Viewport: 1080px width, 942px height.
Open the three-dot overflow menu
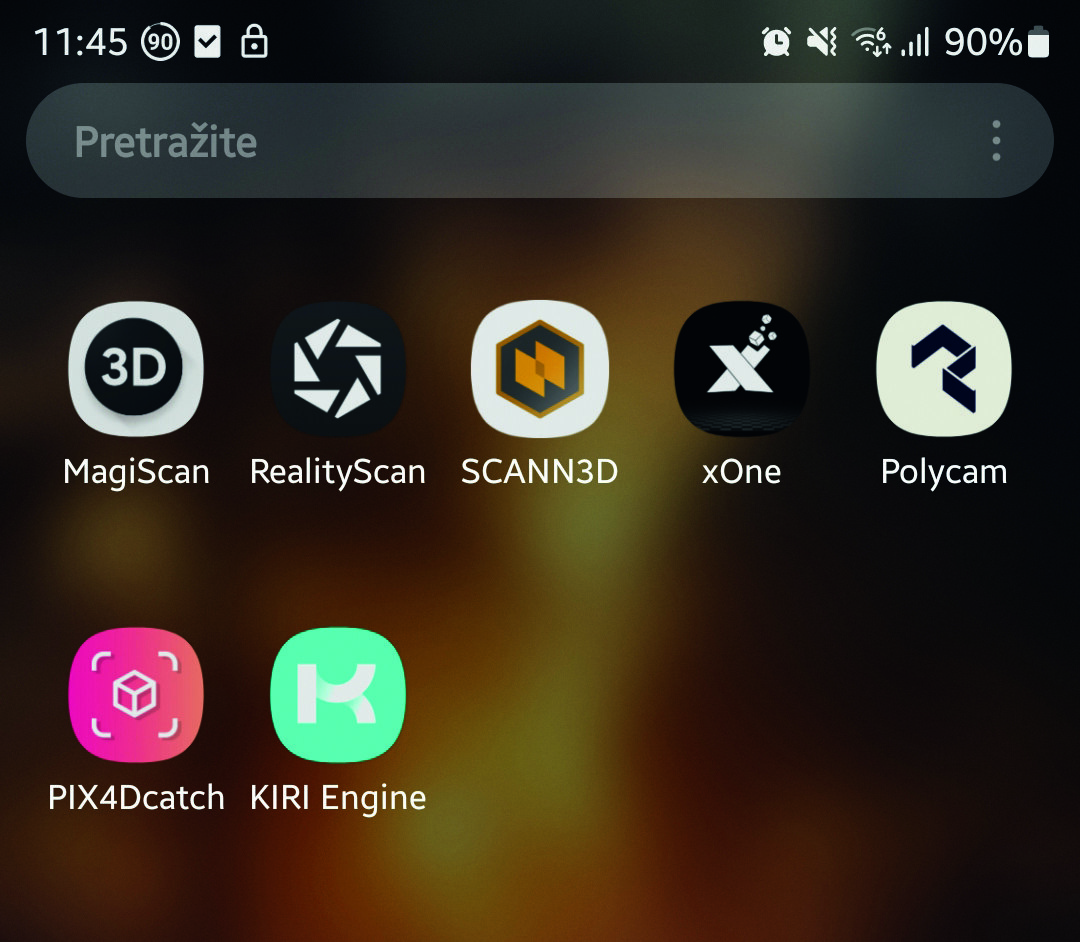tap(995, 141)
